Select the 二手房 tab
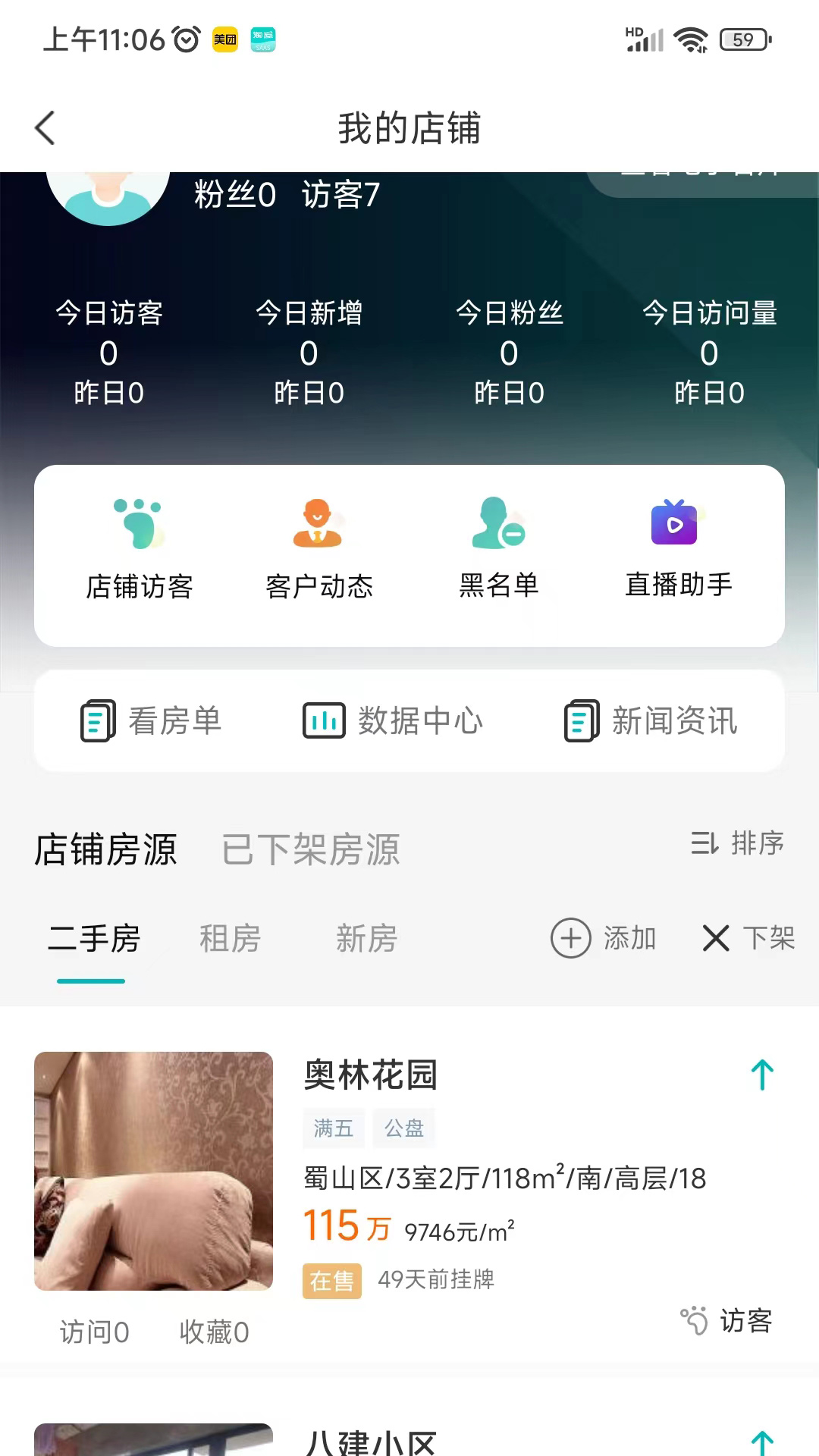819x1456 pixels. [x=93, y=939]
